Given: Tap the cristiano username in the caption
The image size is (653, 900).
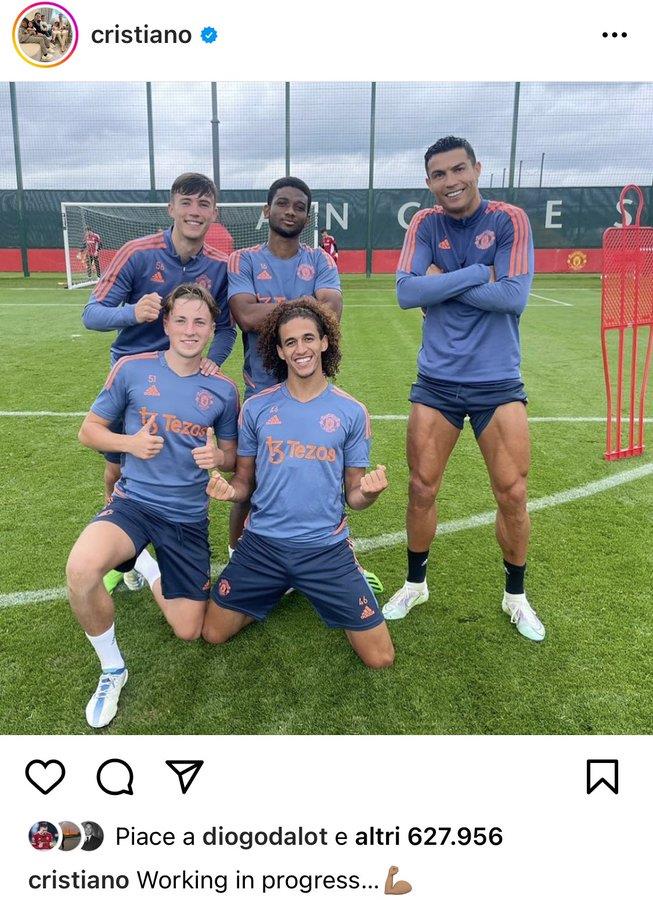Looking at the screenshot, I should click(78, 881).
